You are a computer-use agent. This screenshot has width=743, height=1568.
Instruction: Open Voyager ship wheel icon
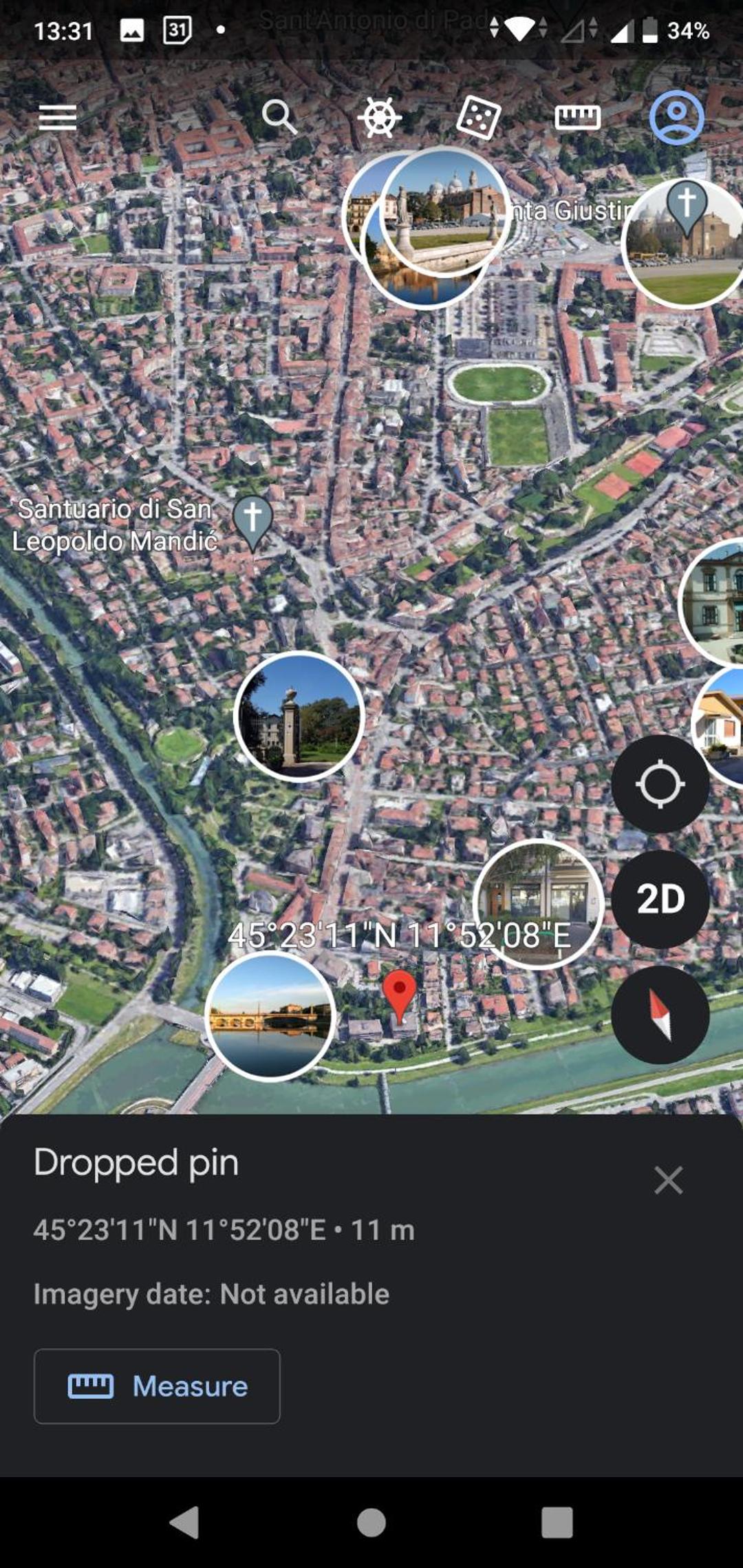tap(380, 118)
